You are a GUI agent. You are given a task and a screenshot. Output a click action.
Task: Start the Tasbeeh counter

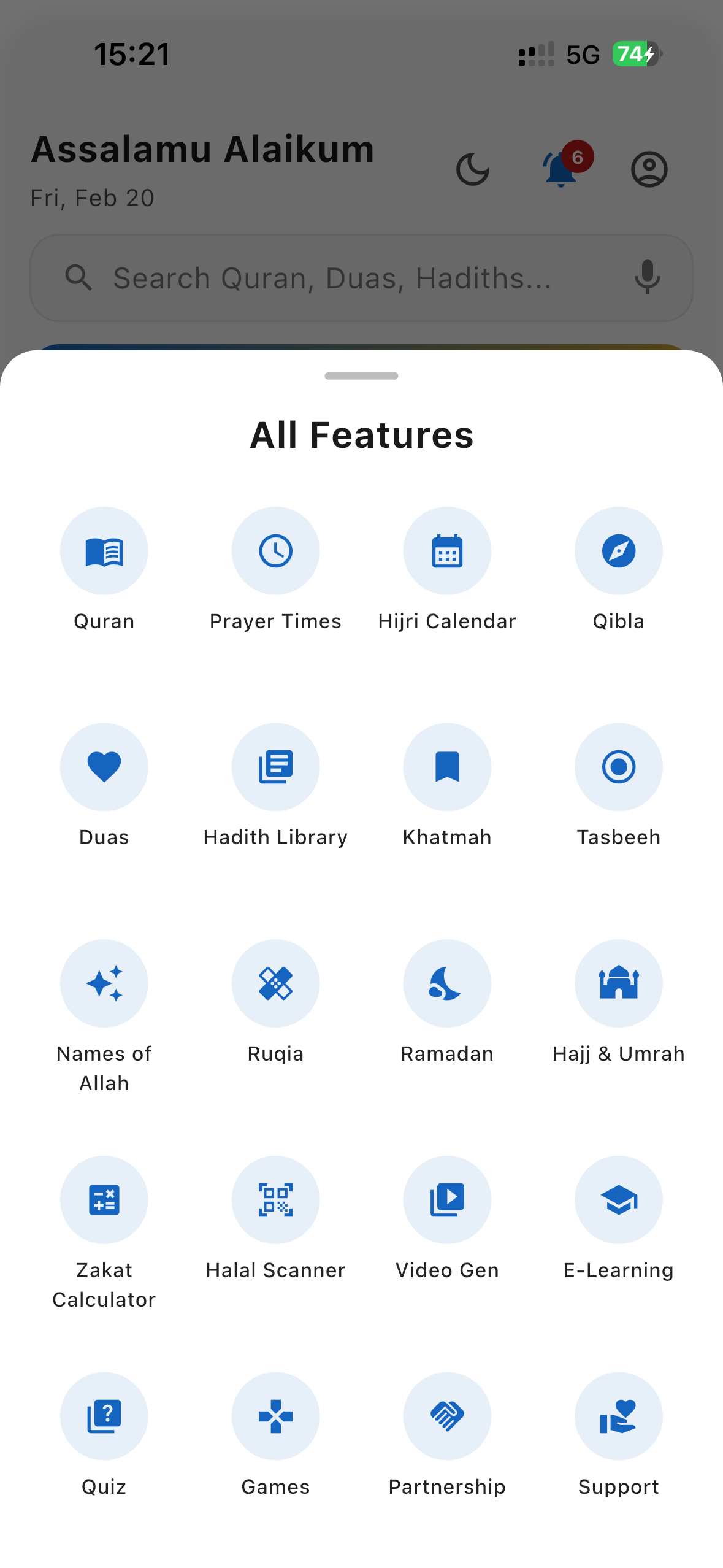click(x=619, y=767)
